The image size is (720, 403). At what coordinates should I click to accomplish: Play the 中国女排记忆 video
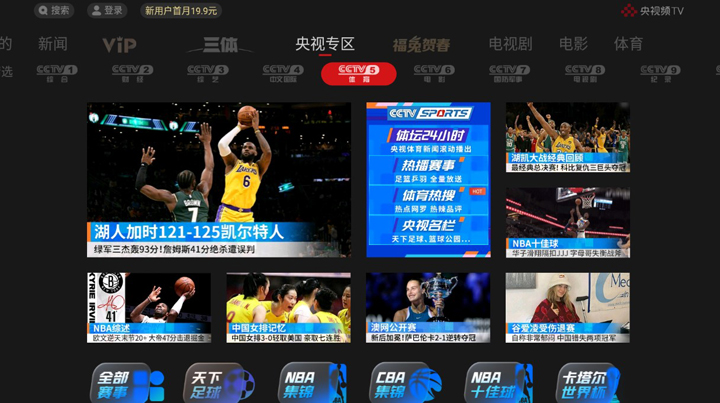[288, 308]
